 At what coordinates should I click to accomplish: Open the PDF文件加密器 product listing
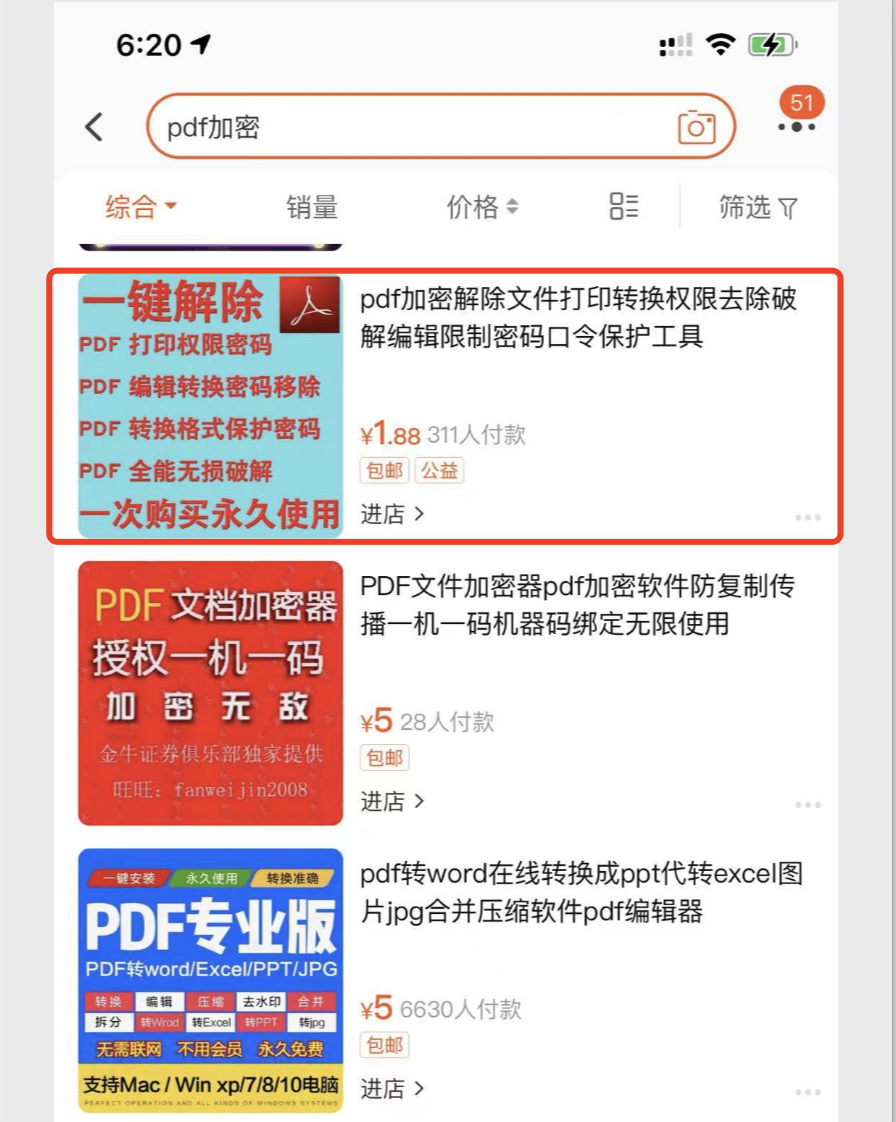coord(578,605)
